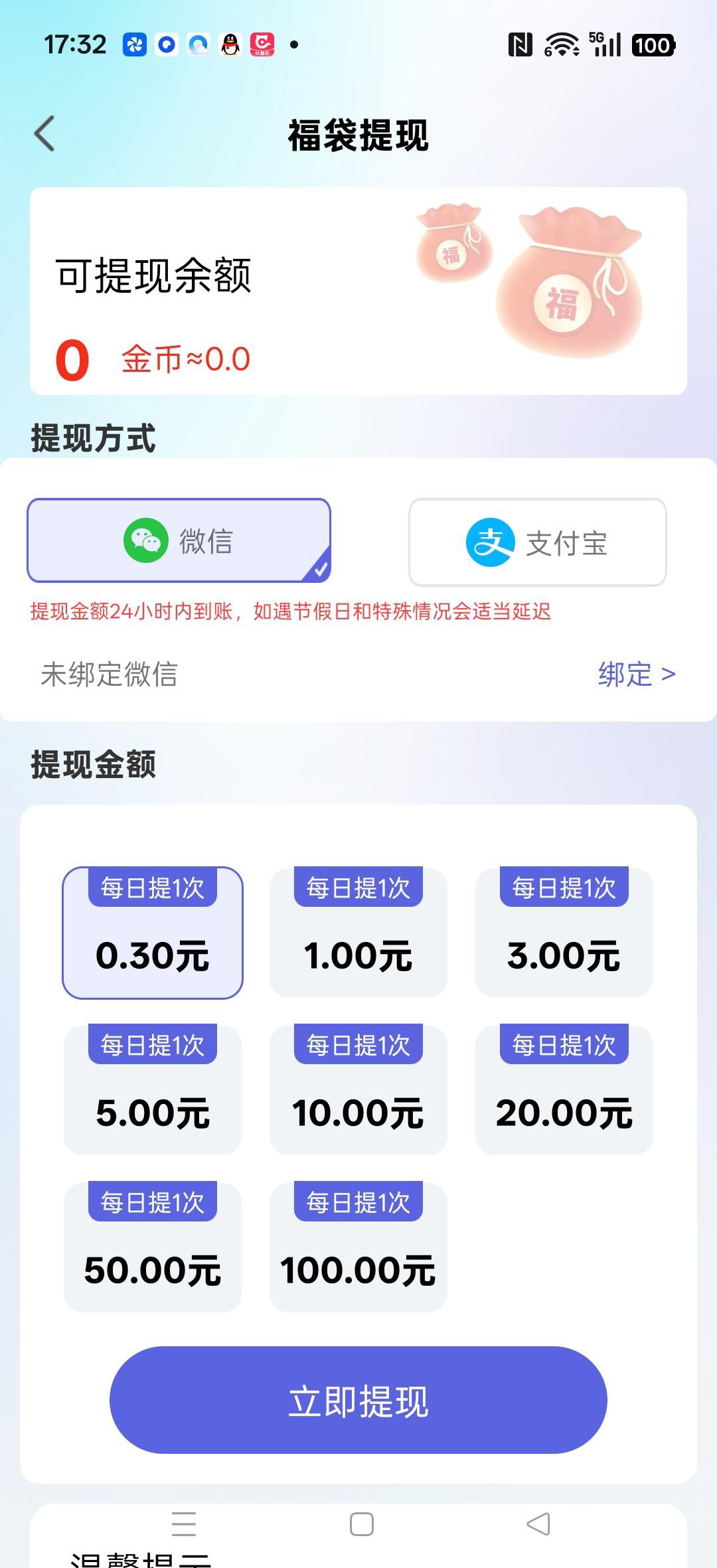Choose the 20.00元 withdrawal option

564,1090
